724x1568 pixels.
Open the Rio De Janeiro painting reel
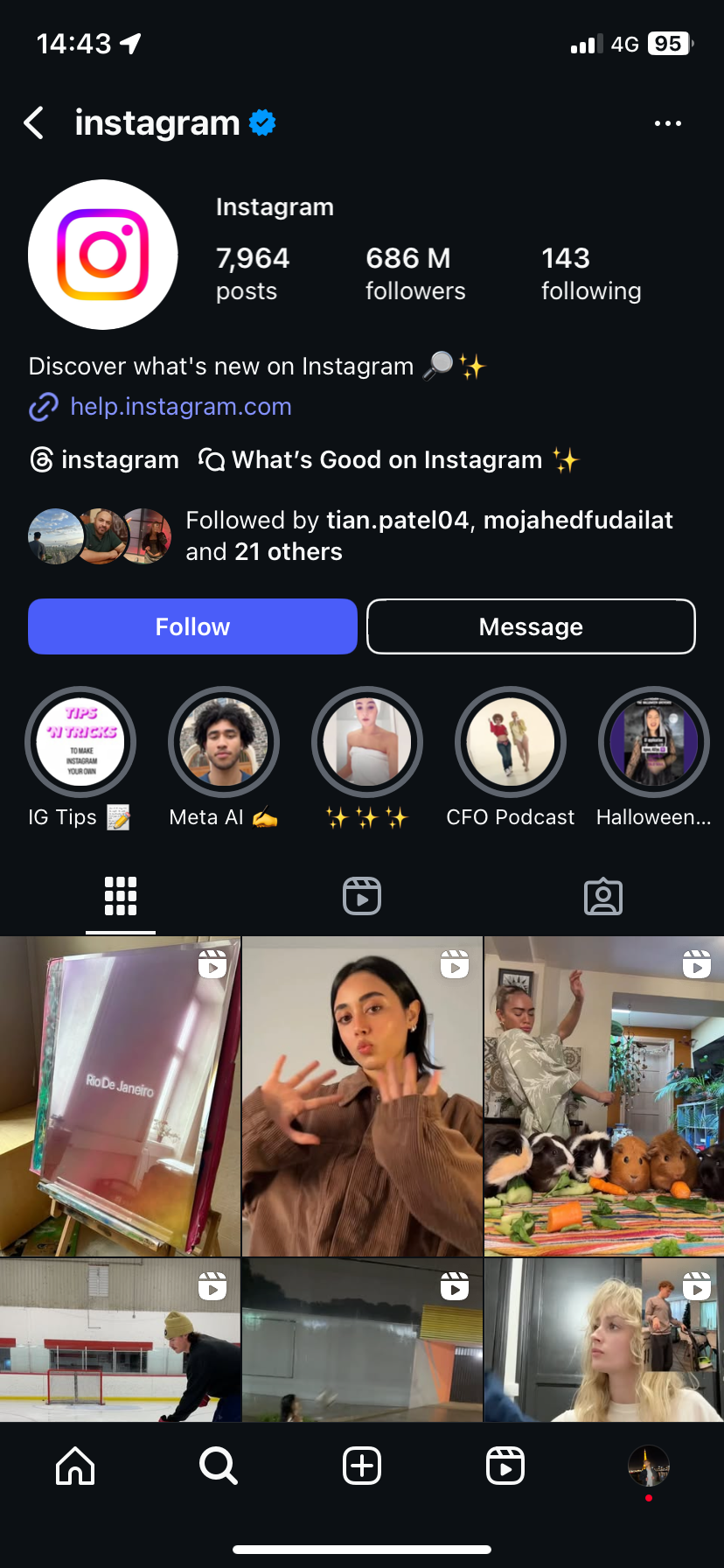[x=120, y=1096]
